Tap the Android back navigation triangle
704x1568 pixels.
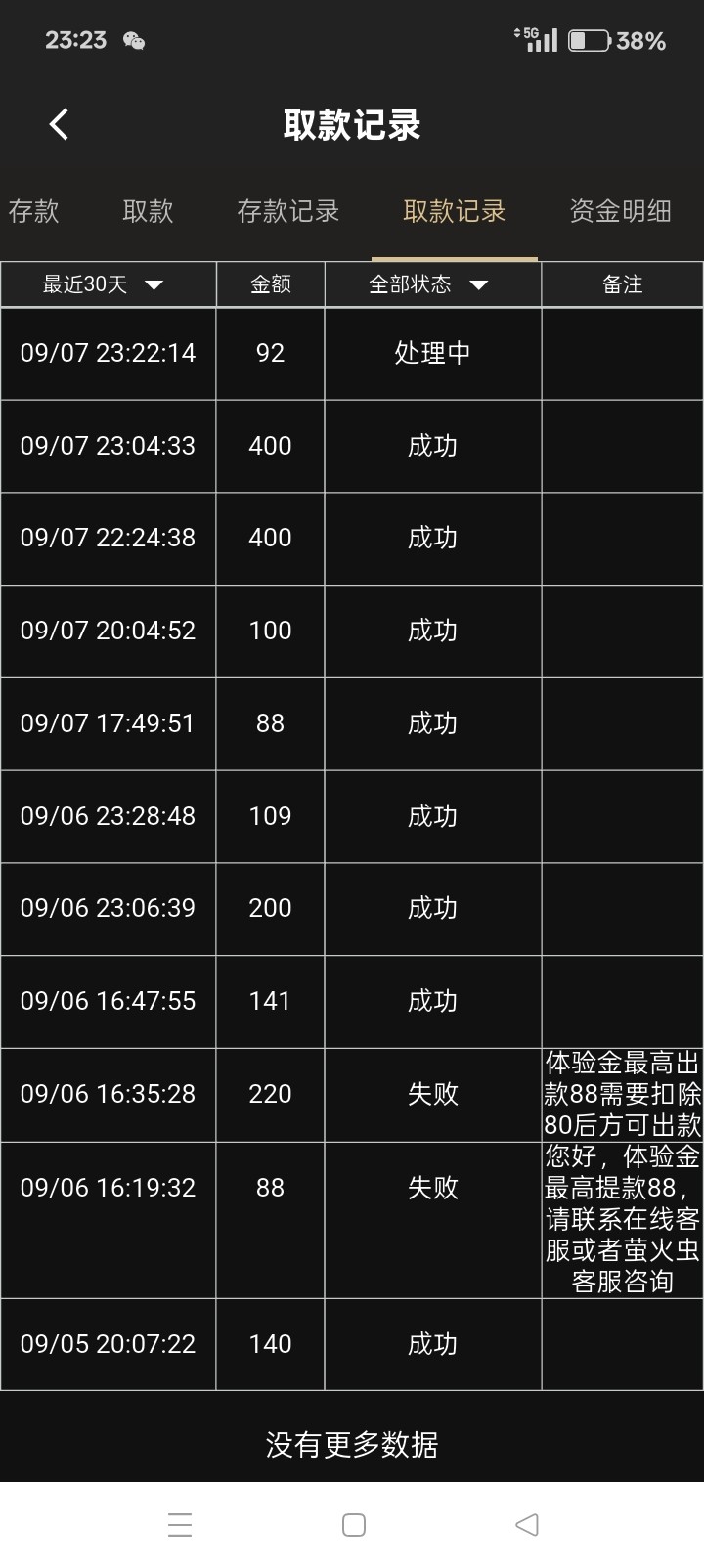coord(525,1523)
